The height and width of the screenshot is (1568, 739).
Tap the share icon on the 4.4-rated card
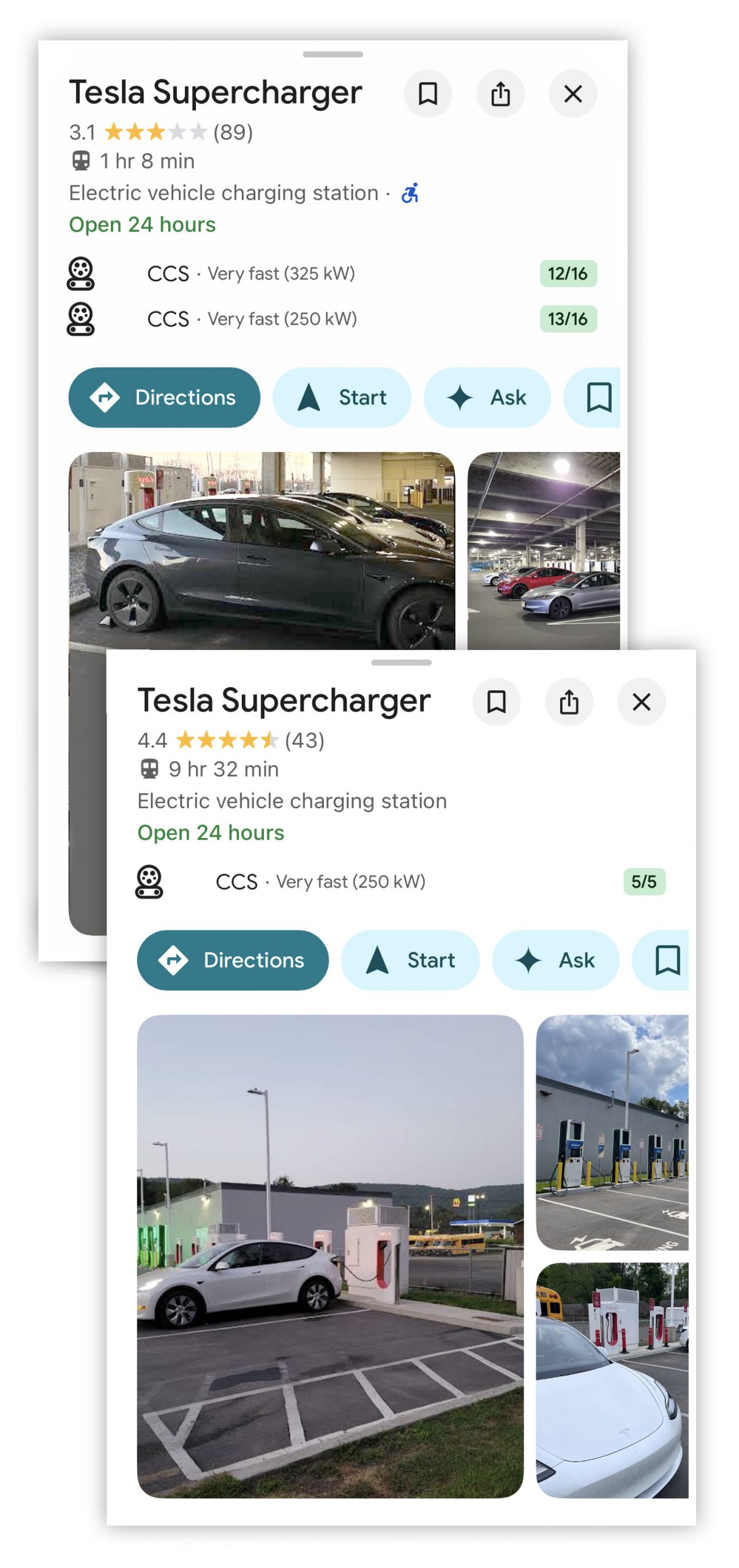coord(569,703)
